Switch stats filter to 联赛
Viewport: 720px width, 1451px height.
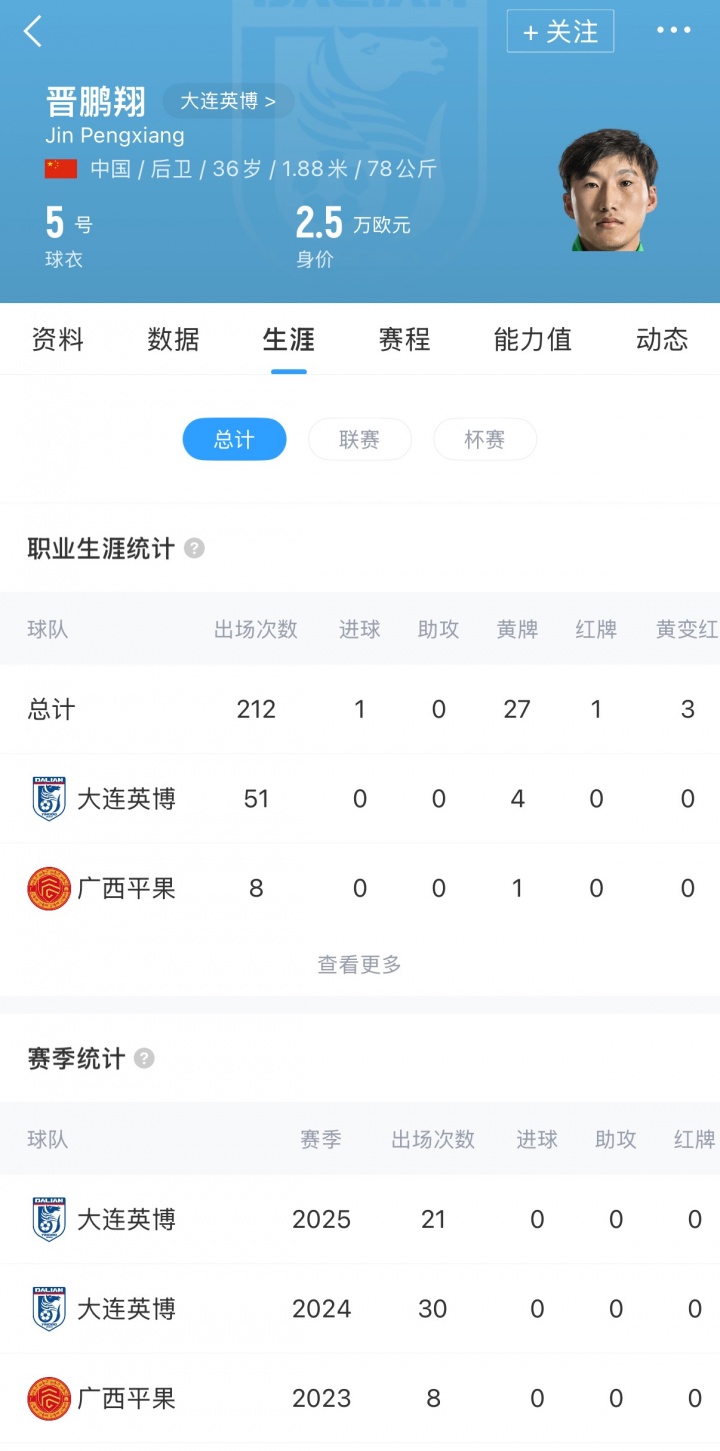click(359, 439)
